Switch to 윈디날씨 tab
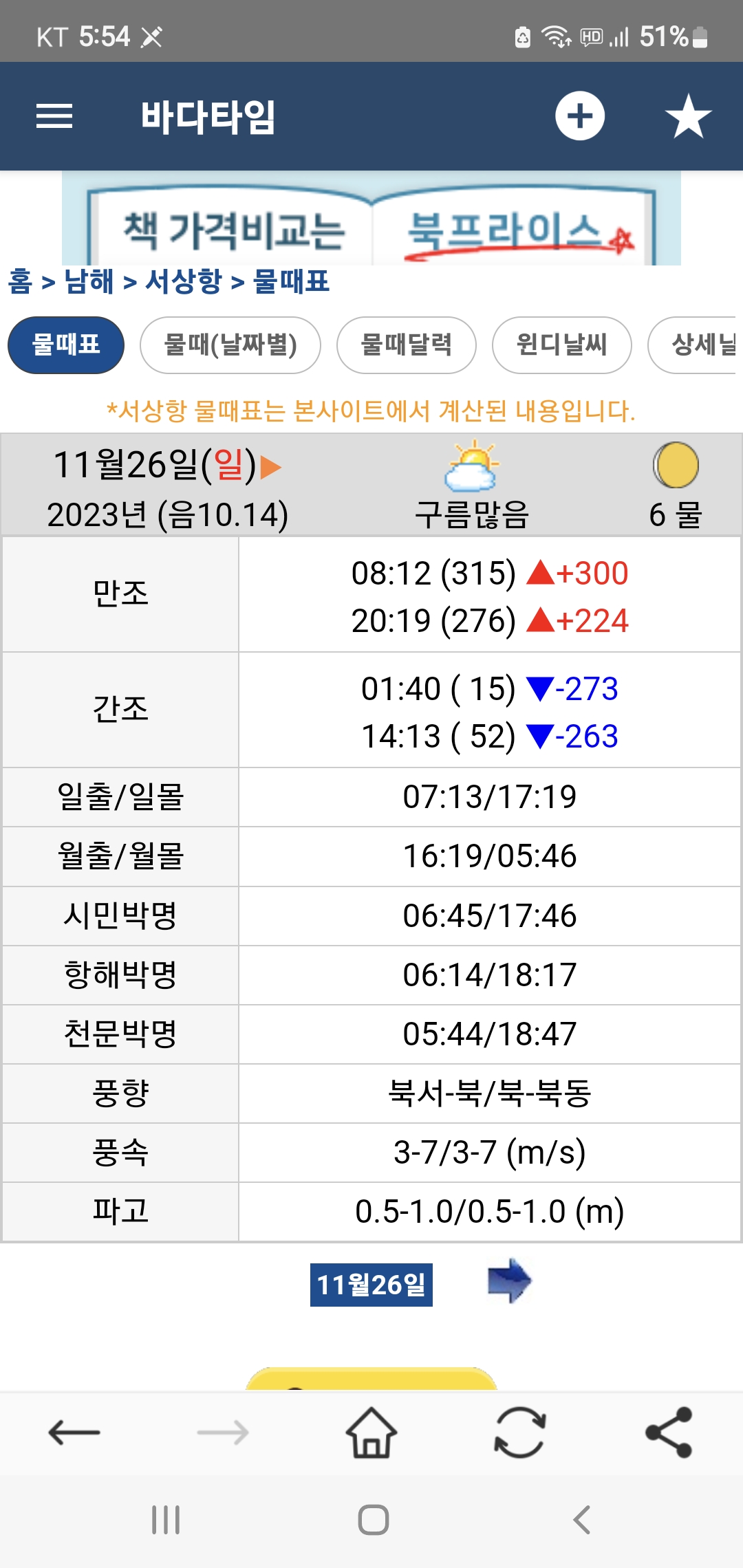The height and width of the screenshot is (1568, 743). (561, 345)
